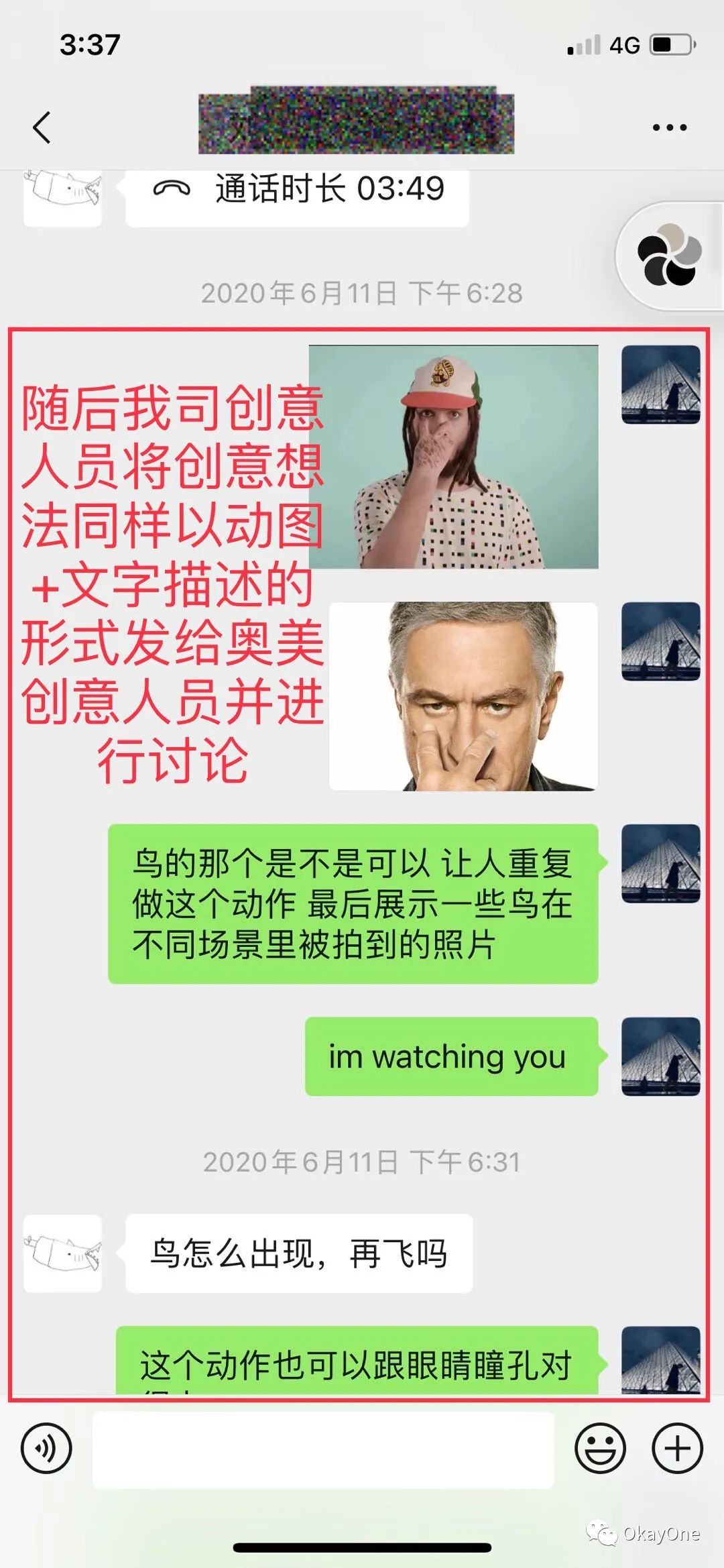
Task: Focus the message text field
Action: pyautogui.click(x=323, y=1450)
